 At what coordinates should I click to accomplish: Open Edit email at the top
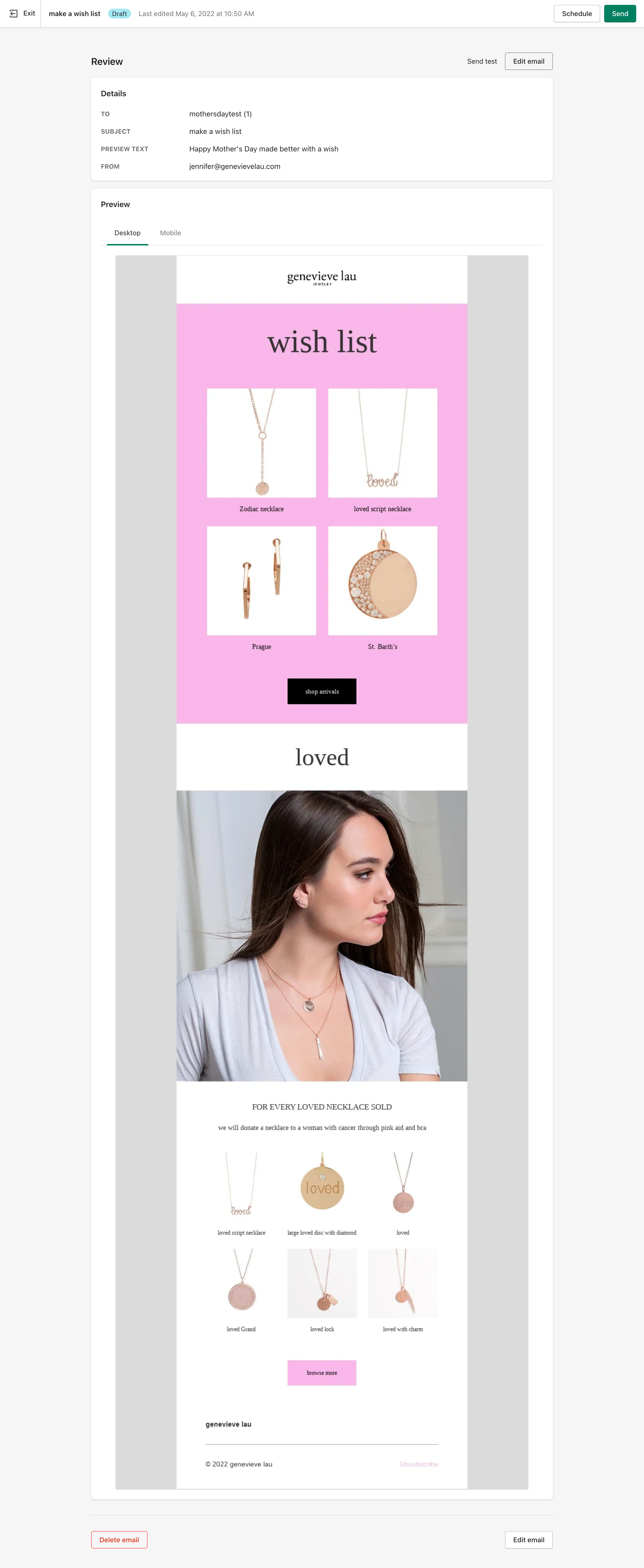[x=528, y=61]
